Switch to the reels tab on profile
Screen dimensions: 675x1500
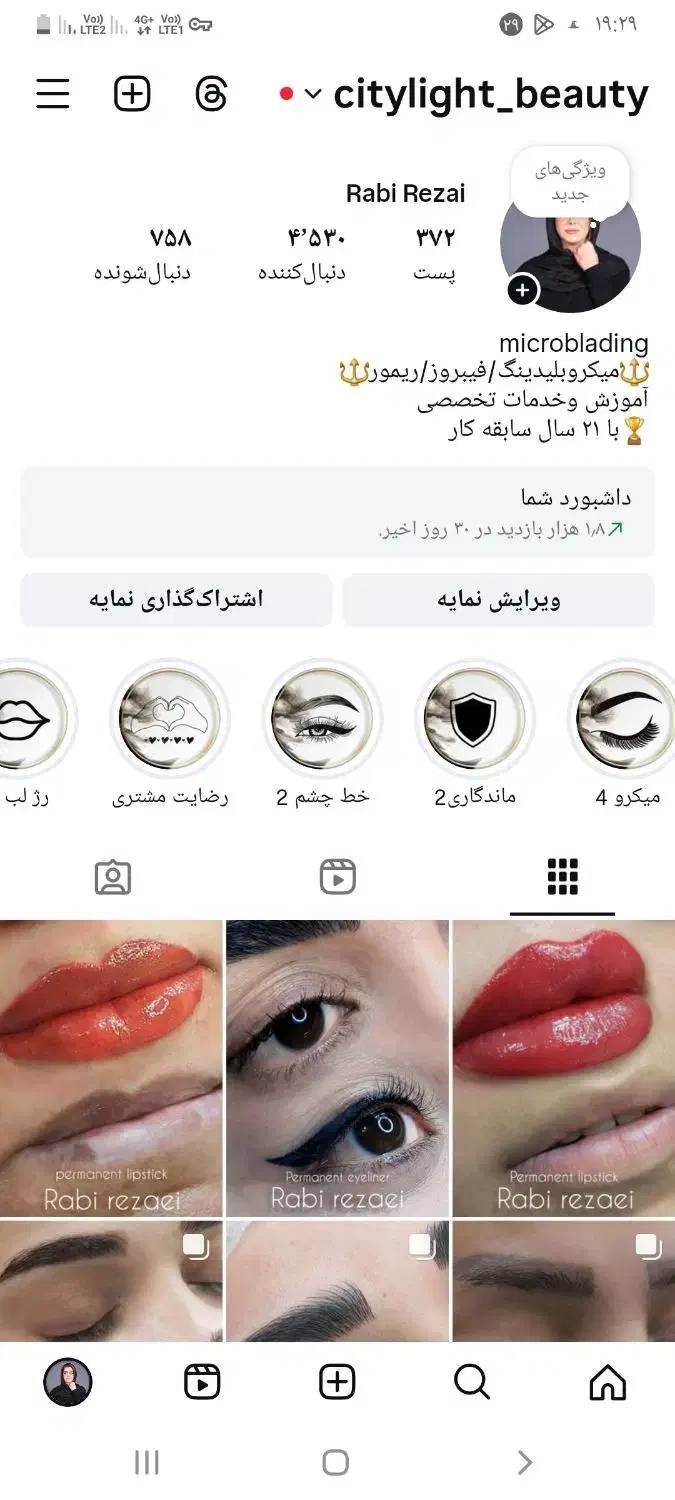338,878
